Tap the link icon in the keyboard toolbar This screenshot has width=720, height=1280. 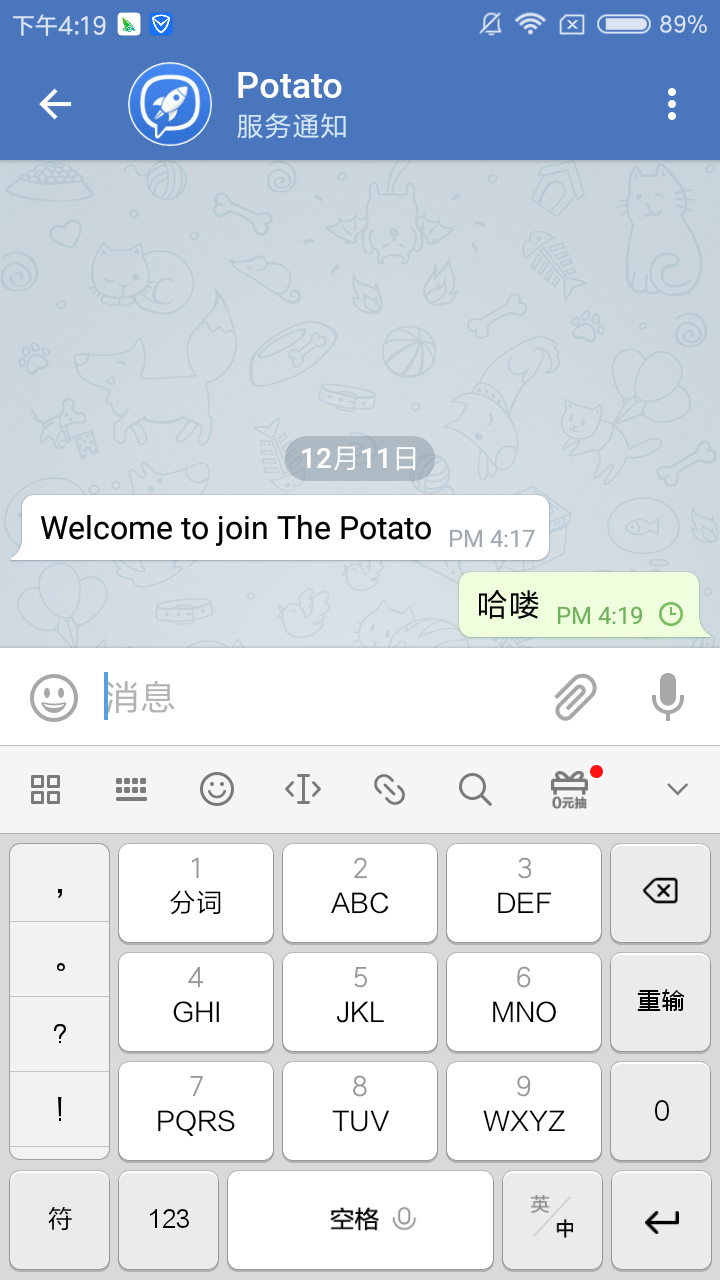click(x=389, y=789)
